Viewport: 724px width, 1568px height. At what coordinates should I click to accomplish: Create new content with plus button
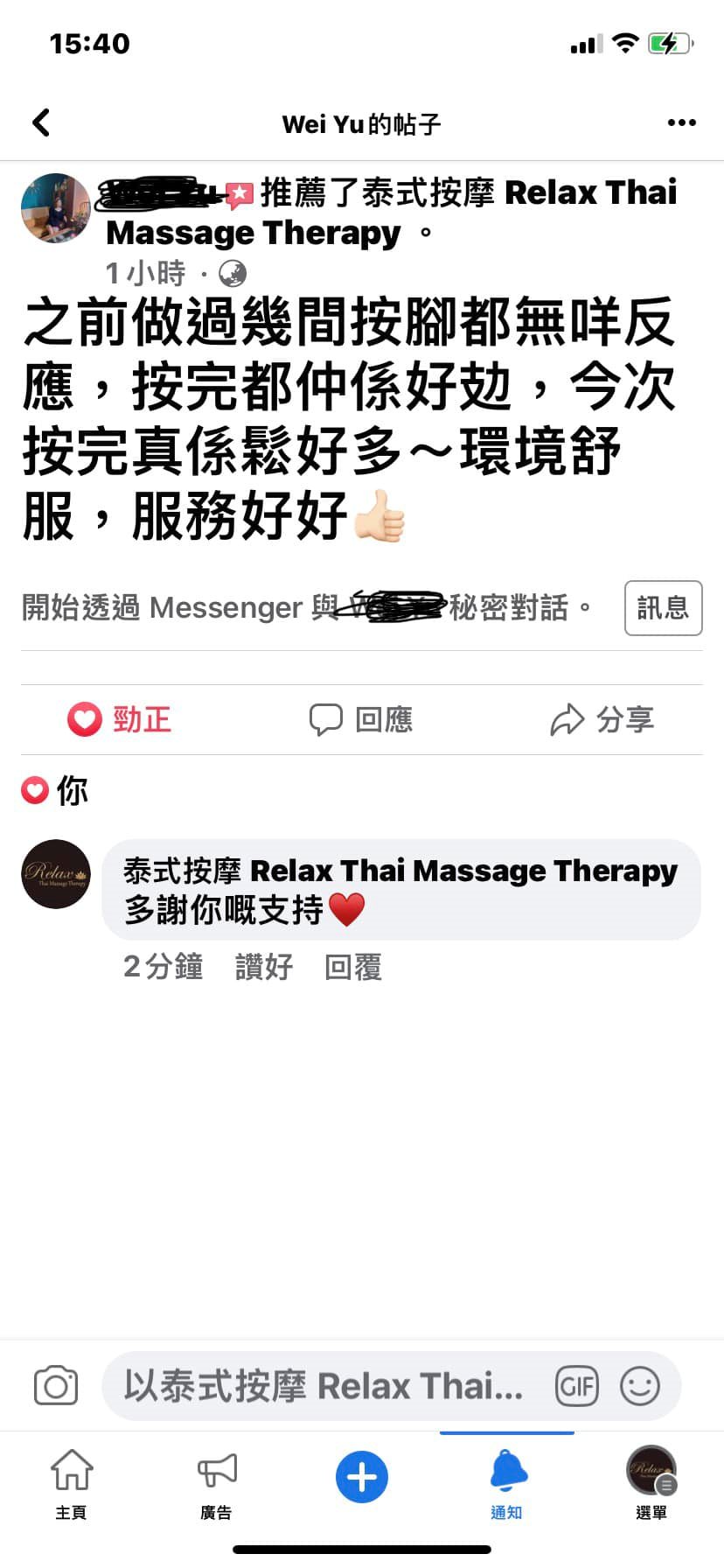coord(362,1477)
